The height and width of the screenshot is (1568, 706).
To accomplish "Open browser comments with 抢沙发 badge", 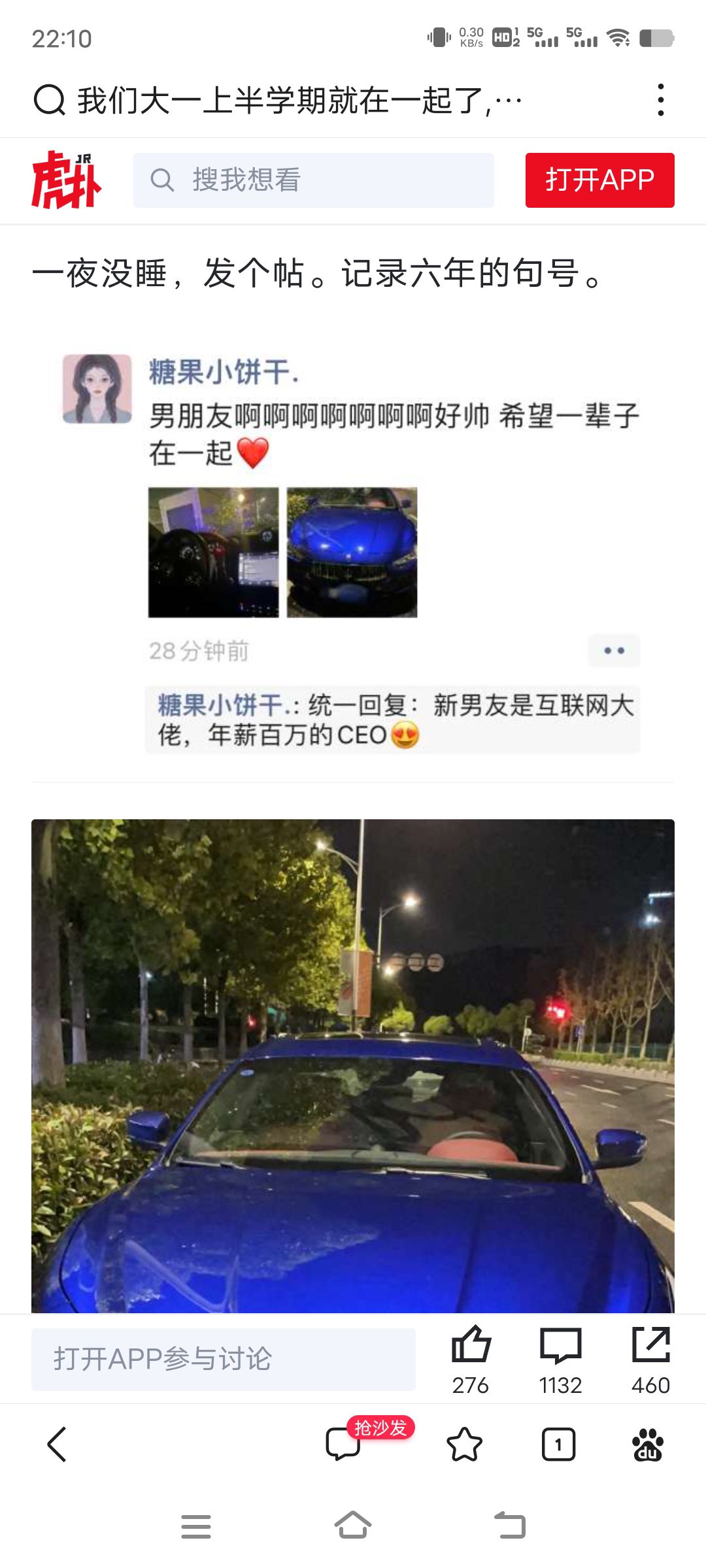I will point(344,1444).
